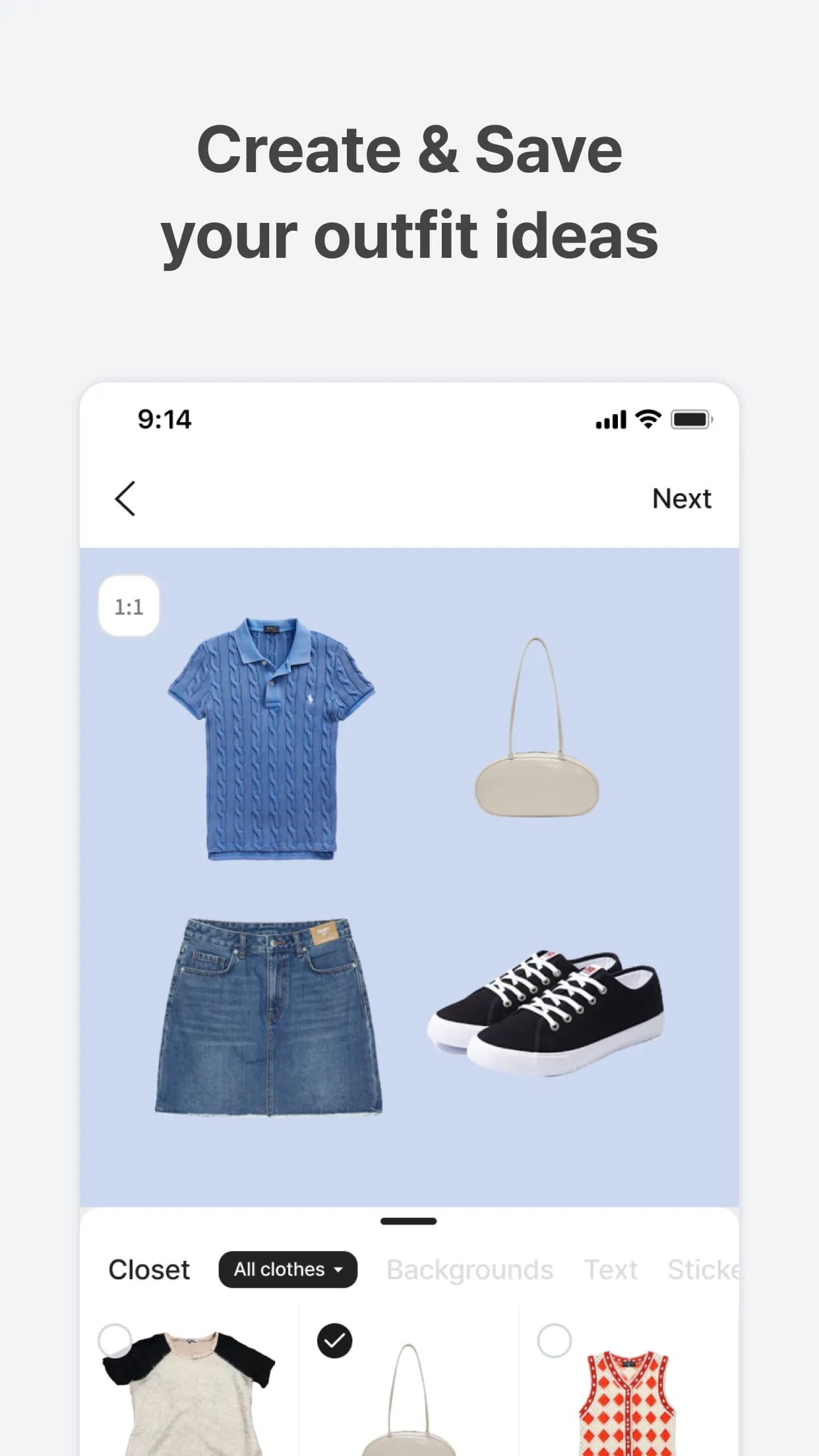Image resolution: width=819 pixels, height=1456 pixels.
Task: Tap the checkmark on the selected handbag thumbnail
Action: [335, 1341]
